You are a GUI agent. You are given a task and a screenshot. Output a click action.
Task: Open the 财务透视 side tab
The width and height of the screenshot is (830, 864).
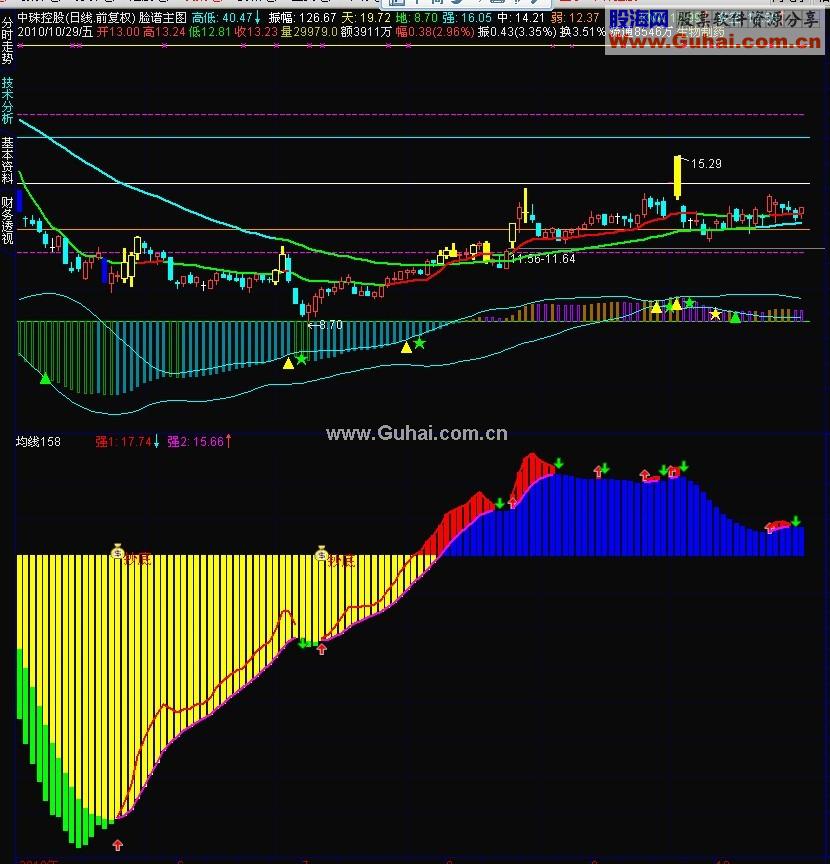[8, 222]
